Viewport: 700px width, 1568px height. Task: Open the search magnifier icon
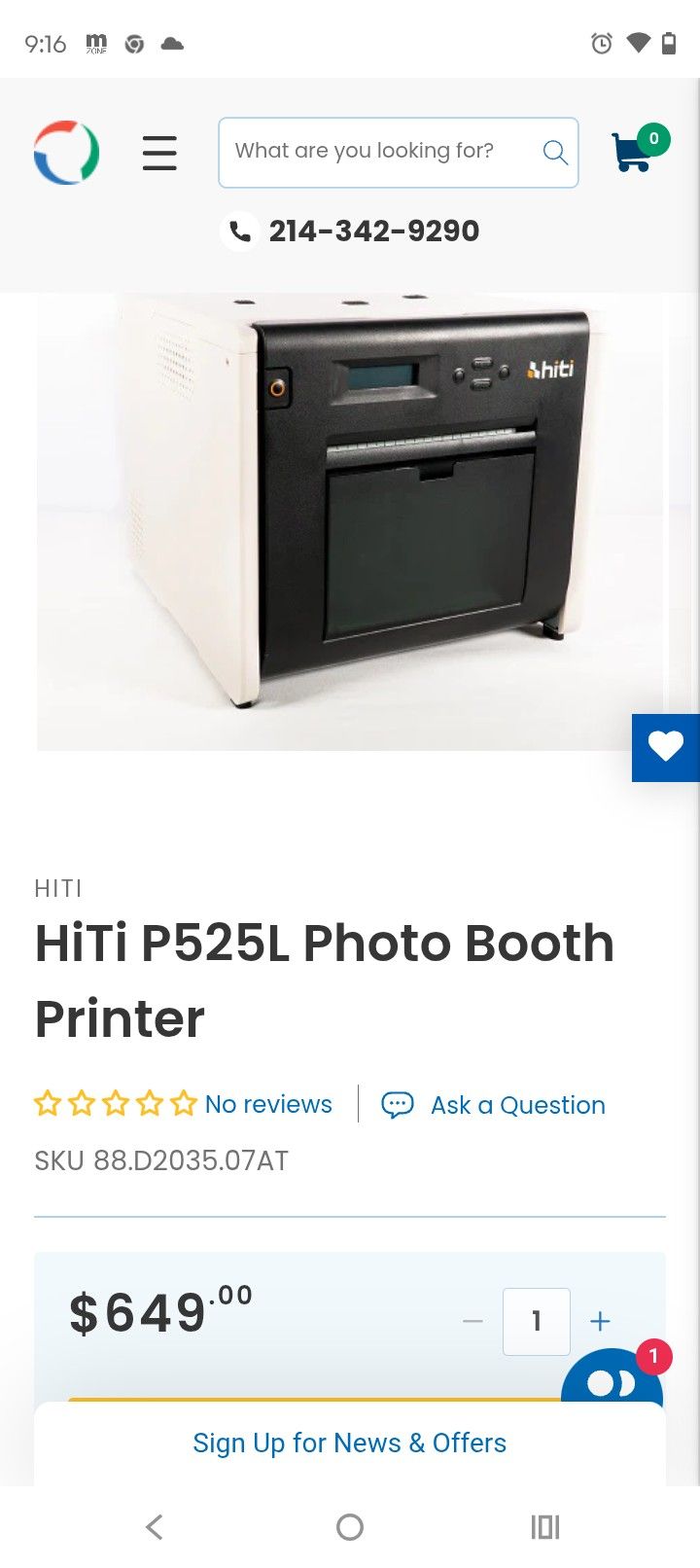555,152
